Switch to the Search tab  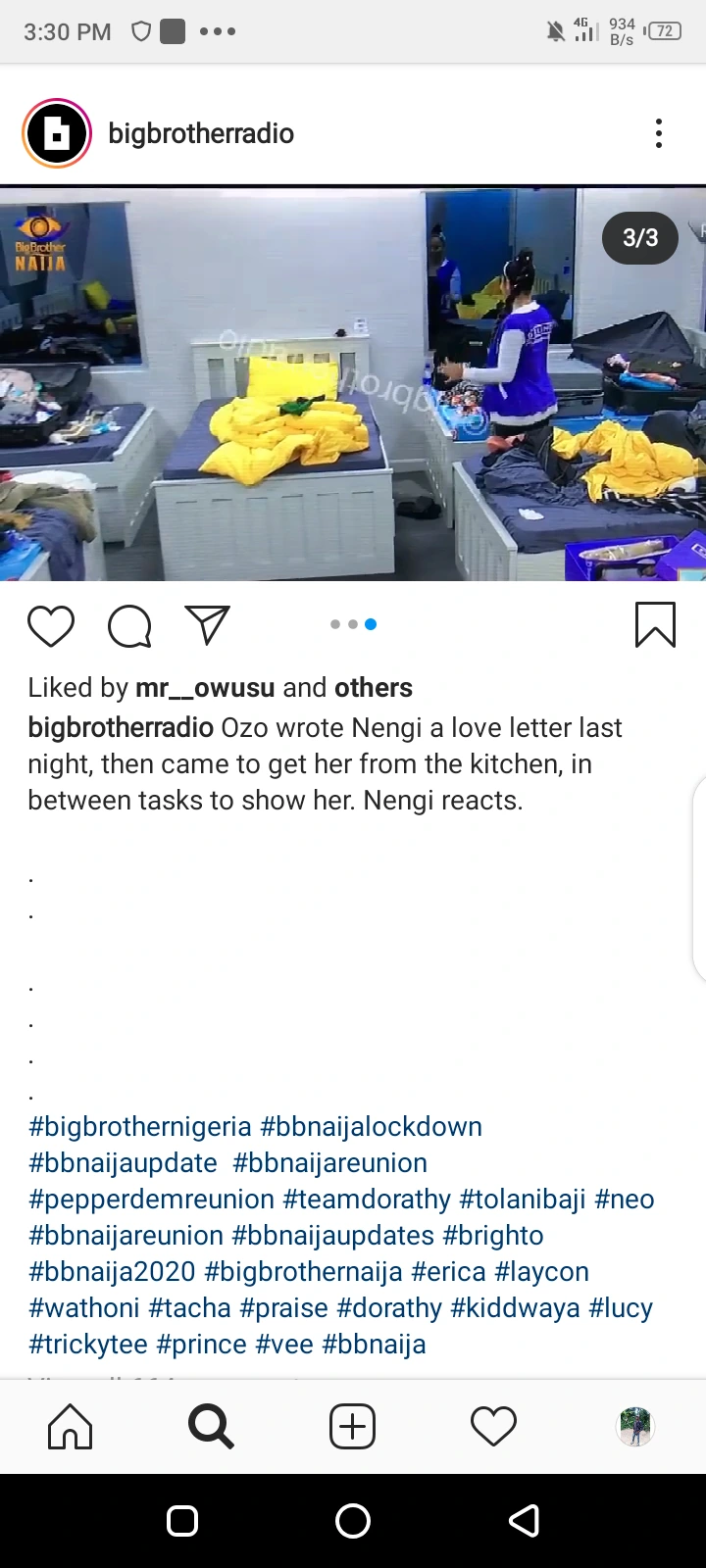[211, 1427]
